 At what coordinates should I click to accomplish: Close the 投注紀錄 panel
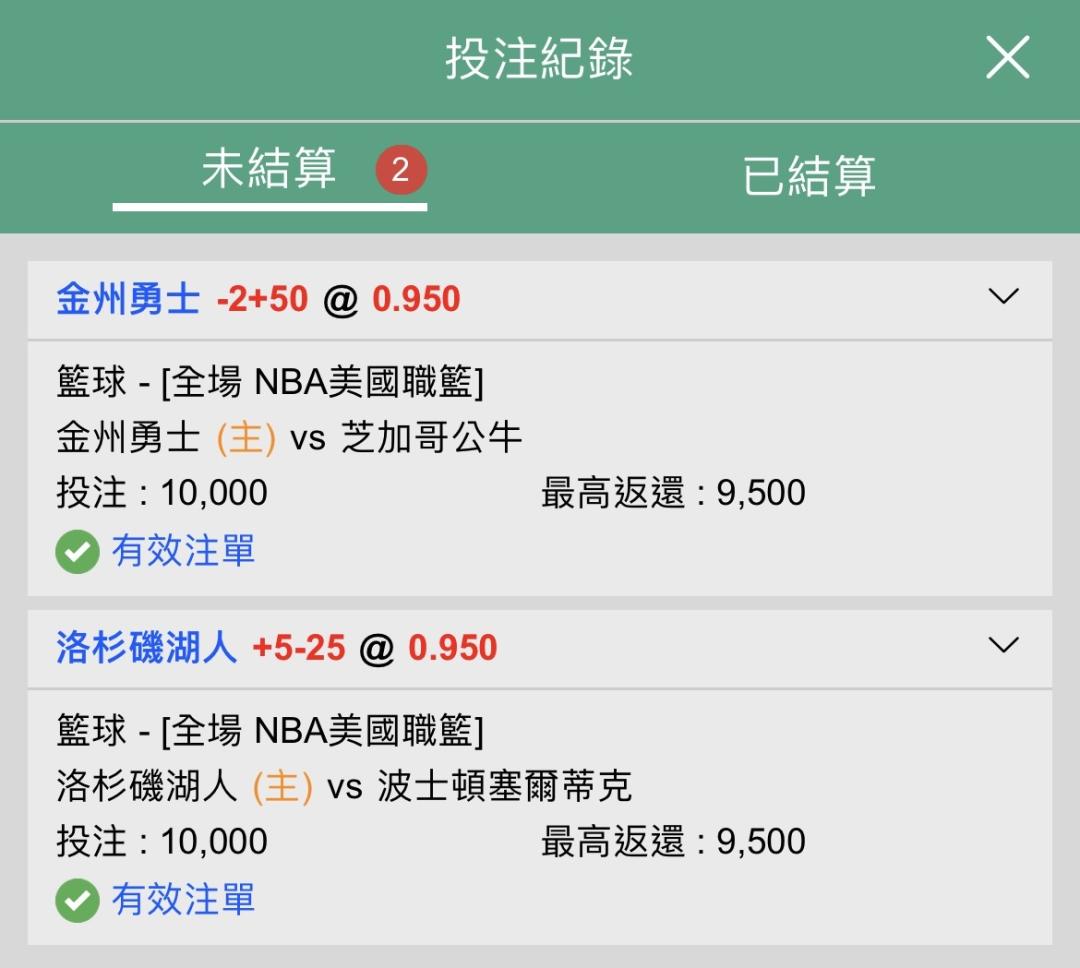tap(1007, 58)
